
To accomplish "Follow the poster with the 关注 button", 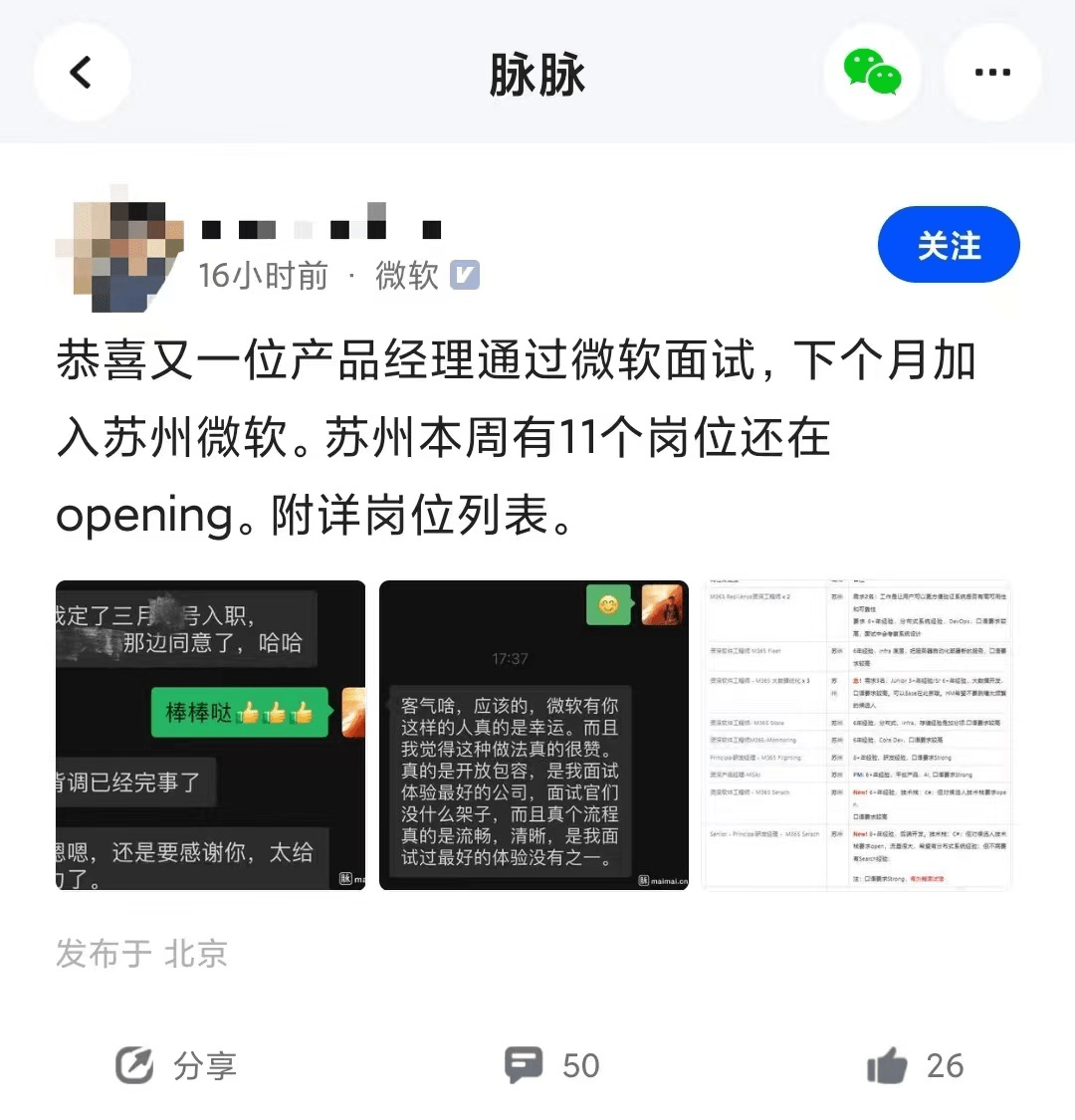I will pos(948,245).
